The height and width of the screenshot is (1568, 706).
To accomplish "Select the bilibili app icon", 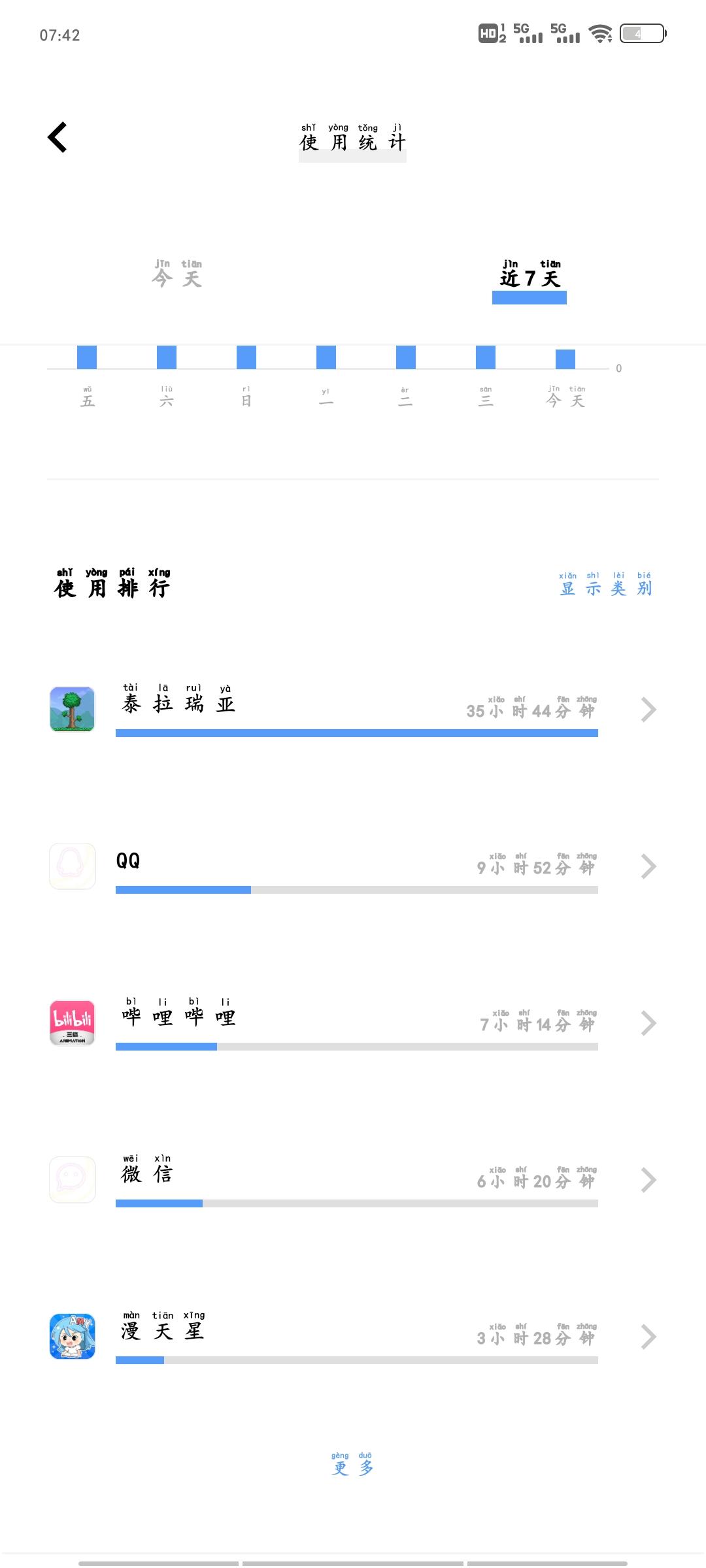I will 71,1022.
